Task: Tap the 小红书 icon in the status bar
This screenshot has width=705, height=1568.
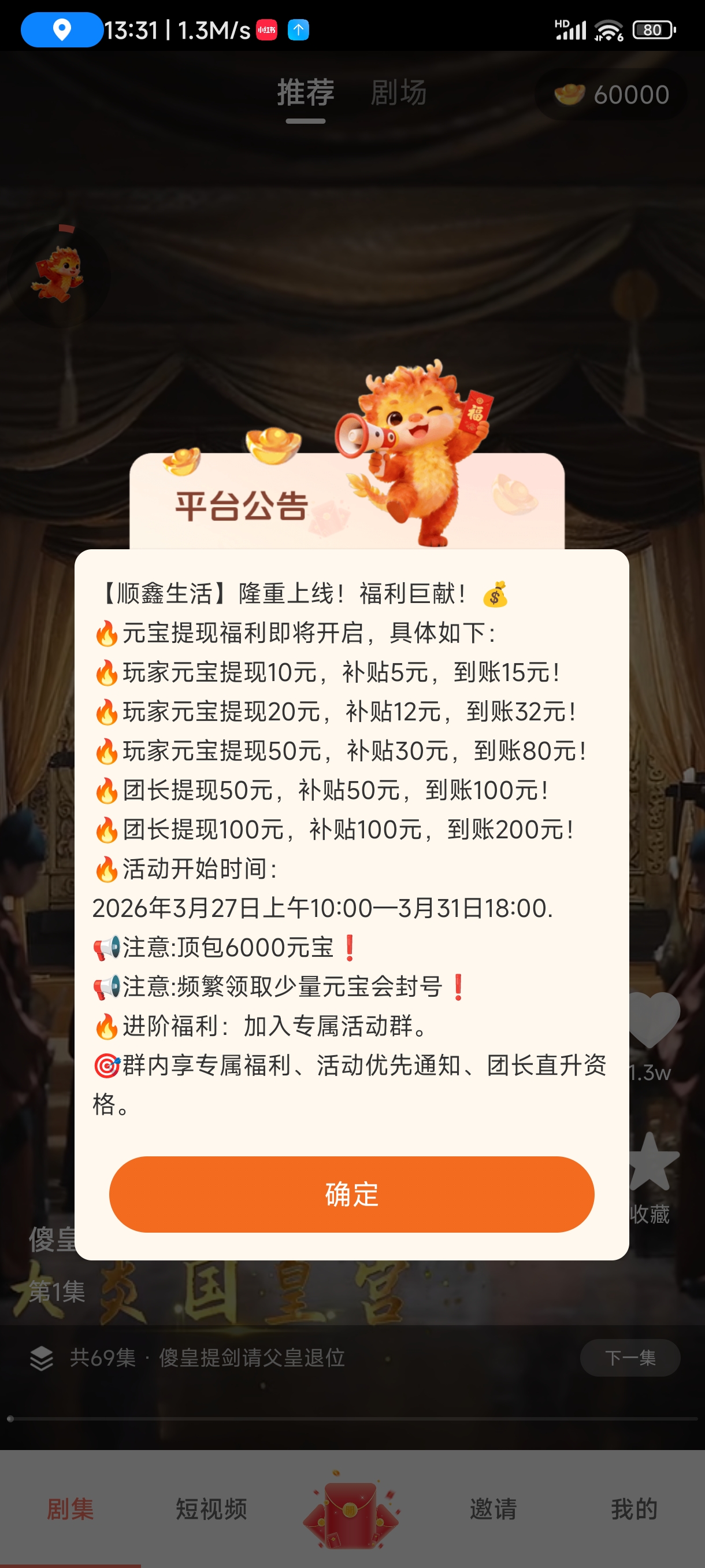Action: (265, 29)
